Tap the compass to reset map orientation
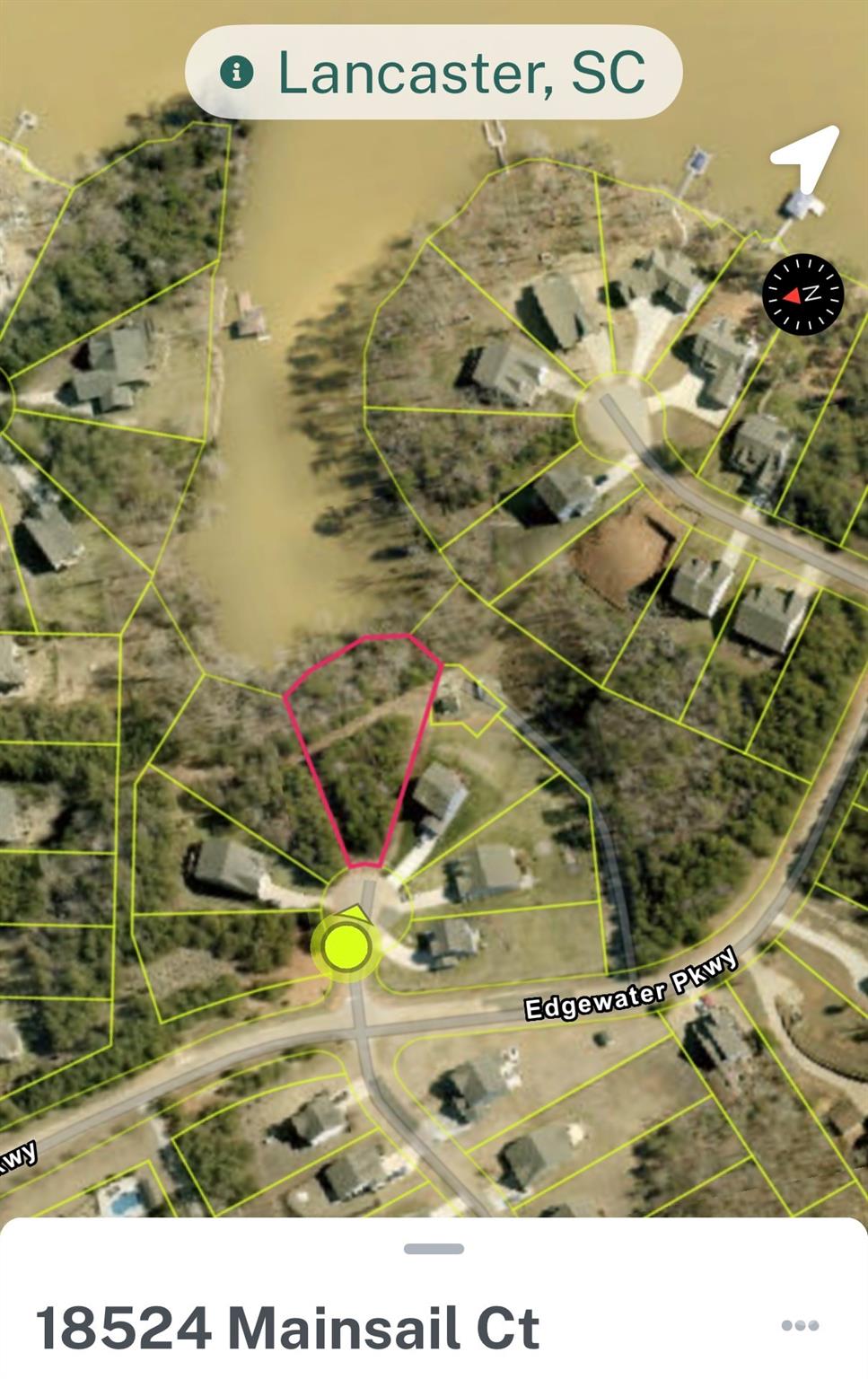Screen dimensions: 868x1379 coord(802,294)
